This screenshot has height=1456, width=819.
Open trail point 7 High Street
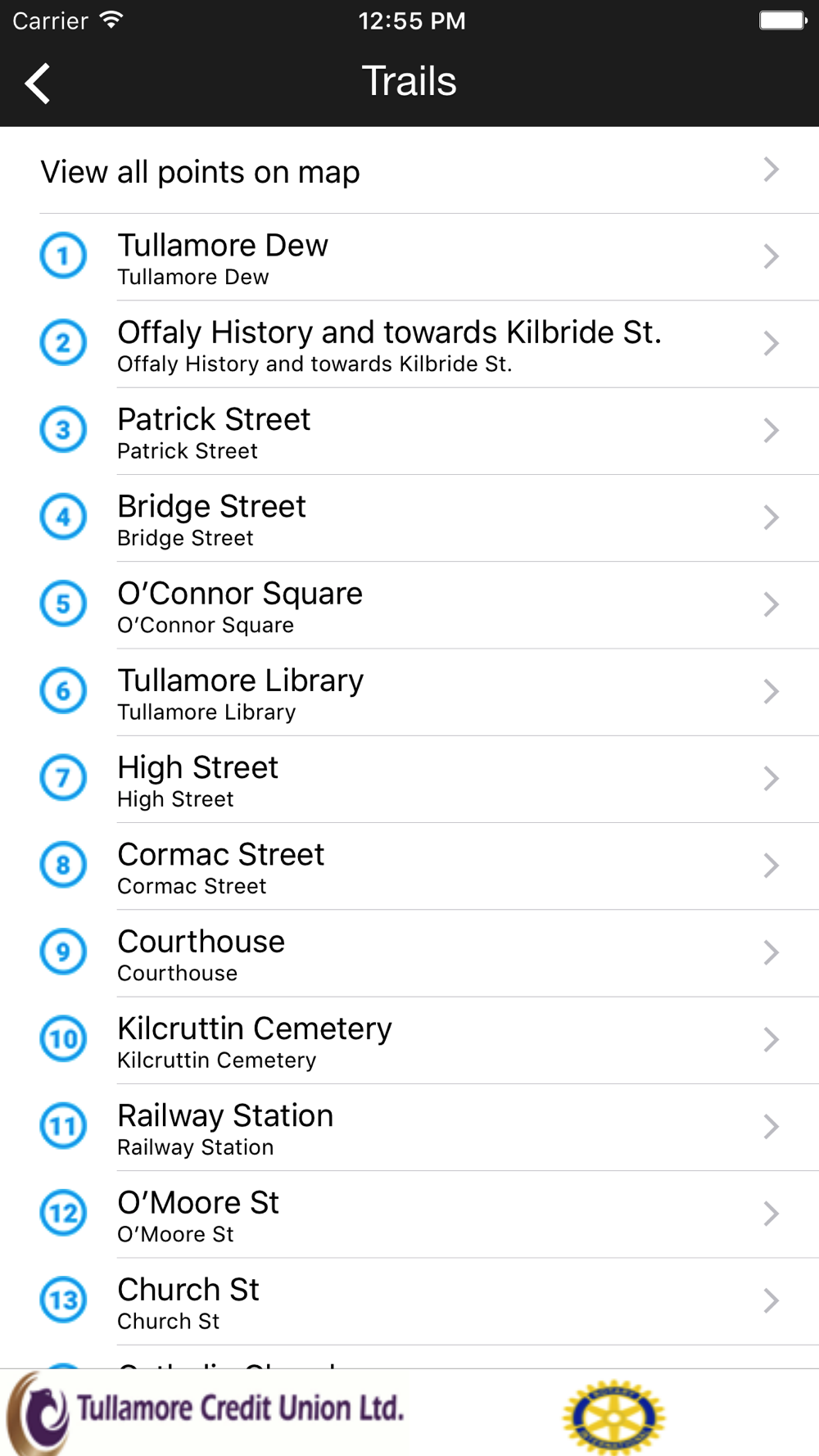point(409,780)
